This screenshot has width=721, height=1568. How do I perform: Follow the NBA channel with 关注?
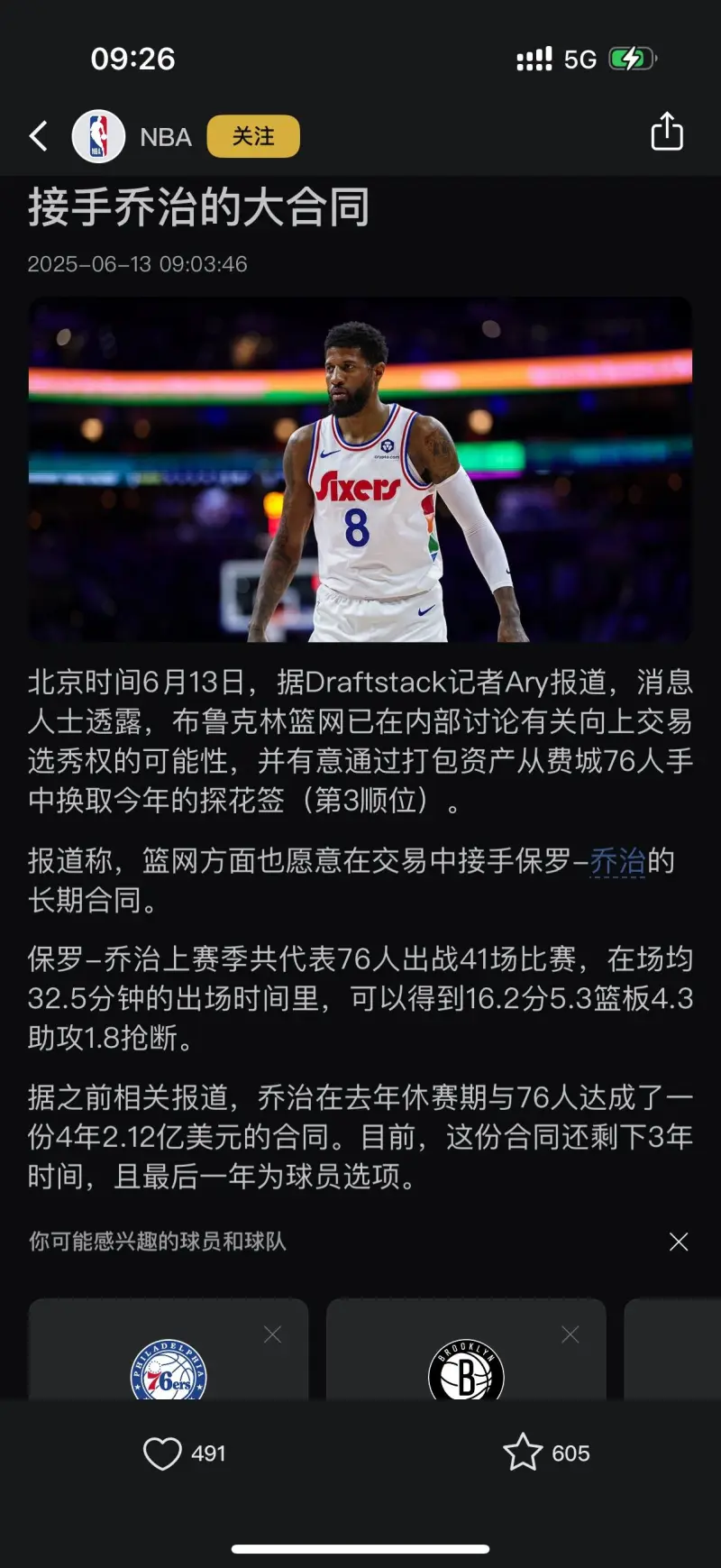point(253,136)
